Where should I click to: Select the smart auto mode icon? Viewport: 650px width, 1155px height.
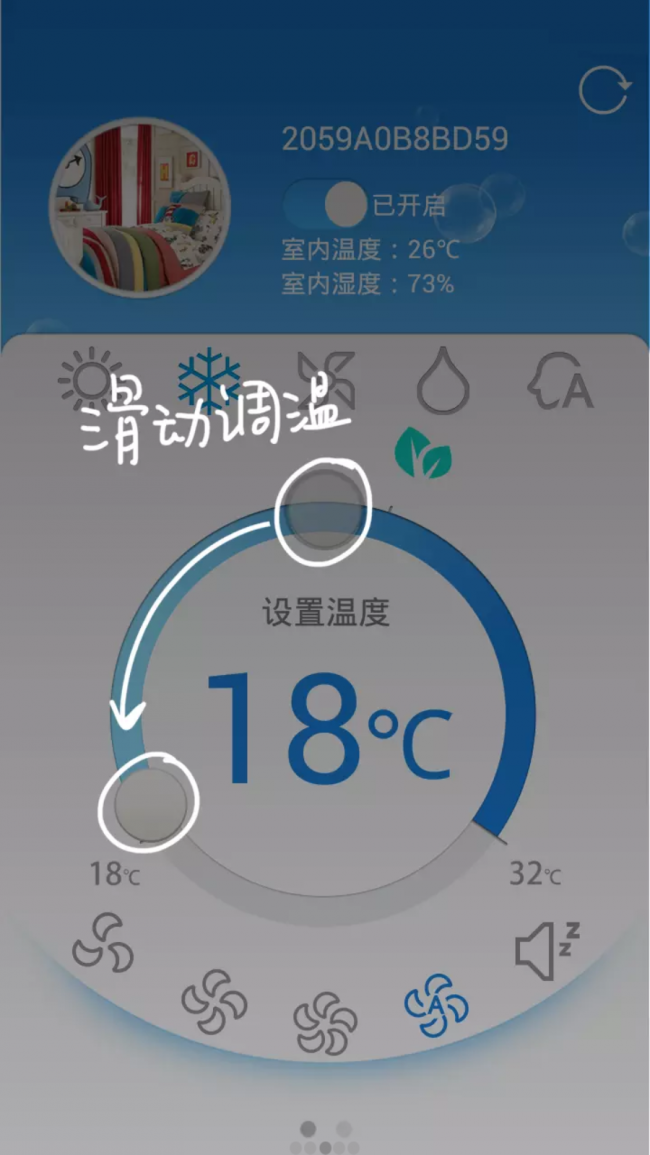tap(562, 381)
